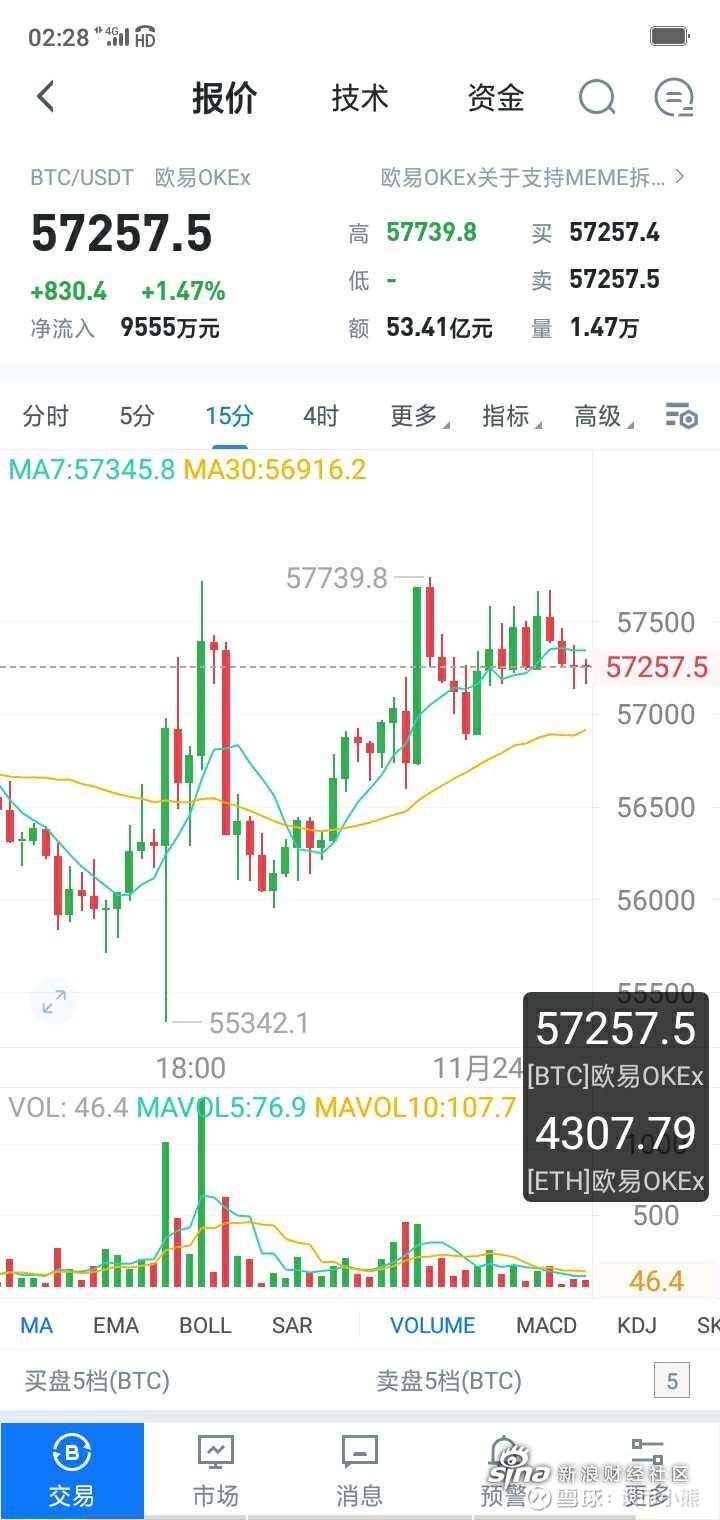Open the chat menu icon at top right

[x=674, y=98]
